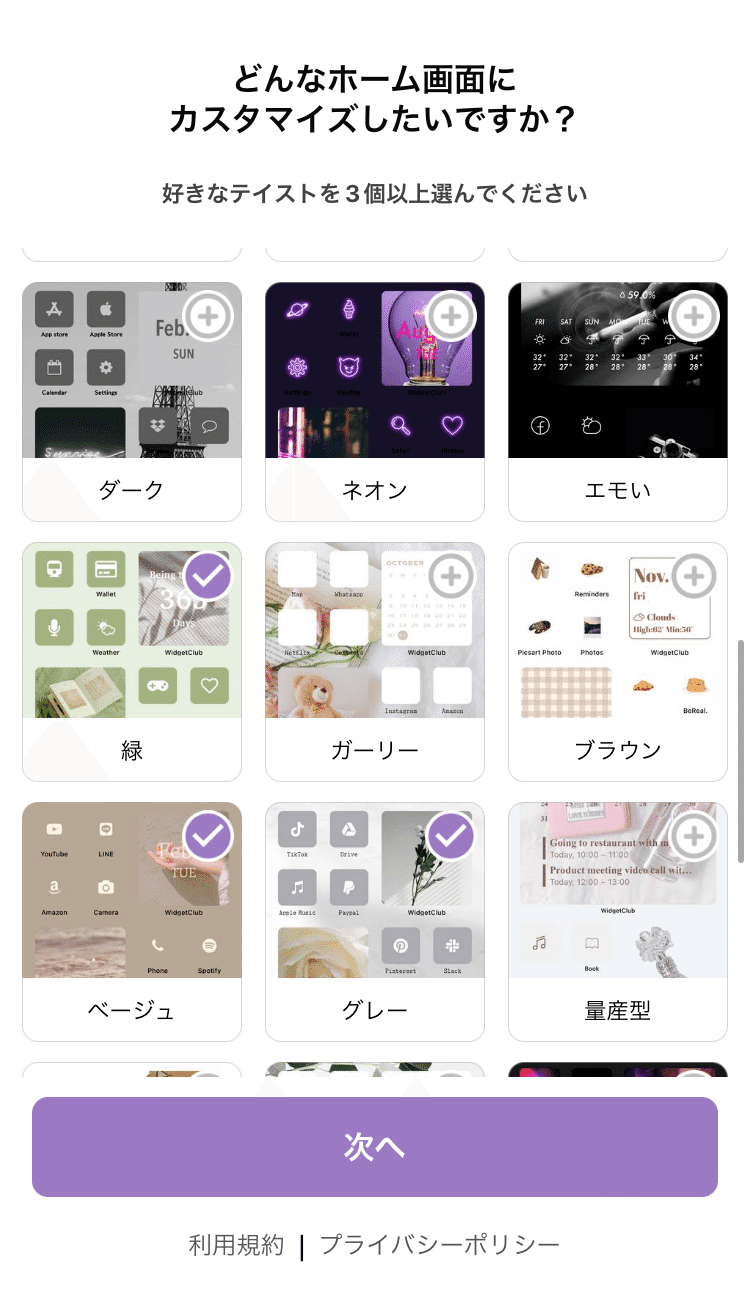Image resolution: width=750 pixels, height=1293 pixels.
Task: Select the ネオン style card
Action: pos(375,400)
